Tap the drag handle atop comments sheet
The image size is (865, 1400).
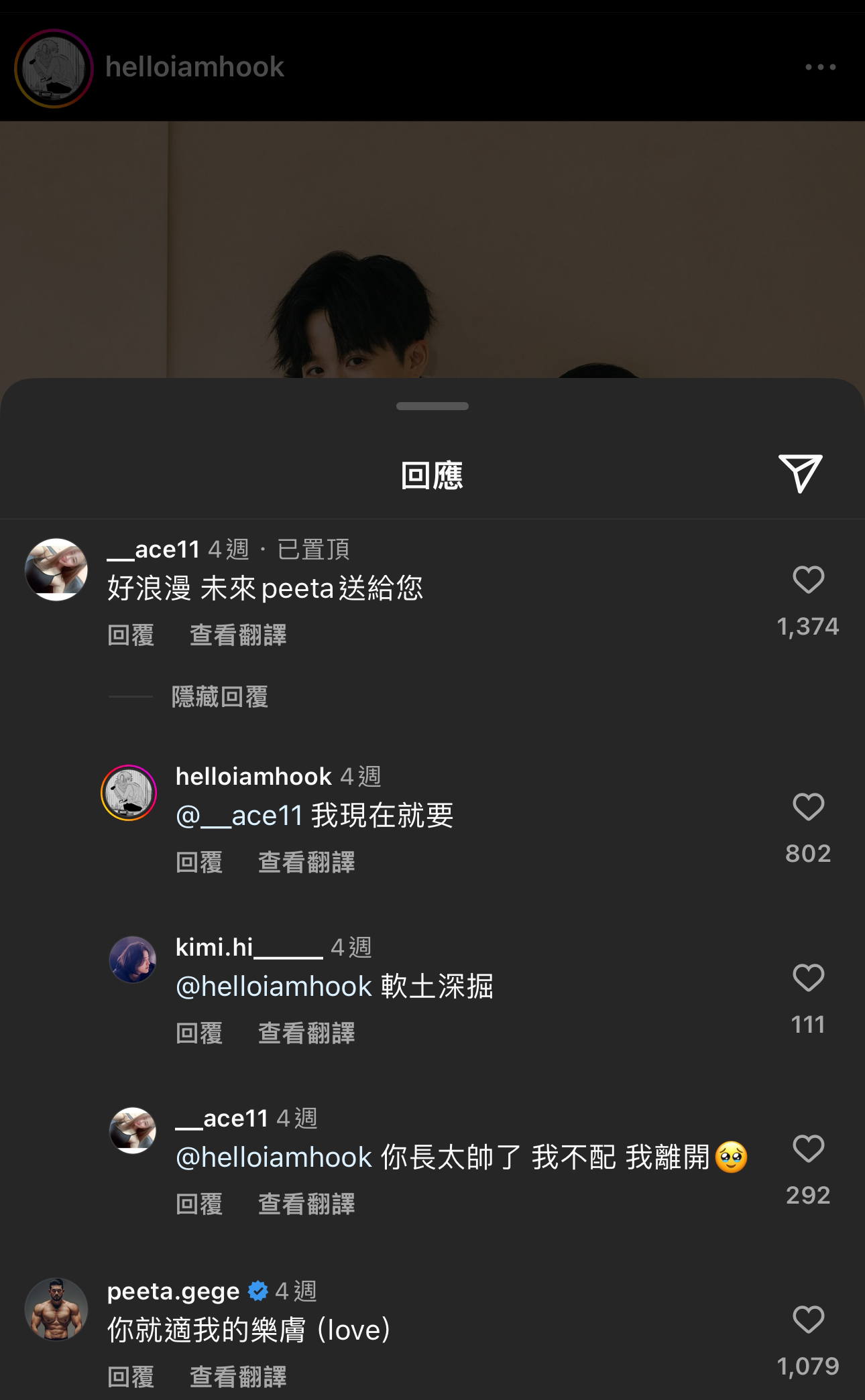[x=432, y=406]
